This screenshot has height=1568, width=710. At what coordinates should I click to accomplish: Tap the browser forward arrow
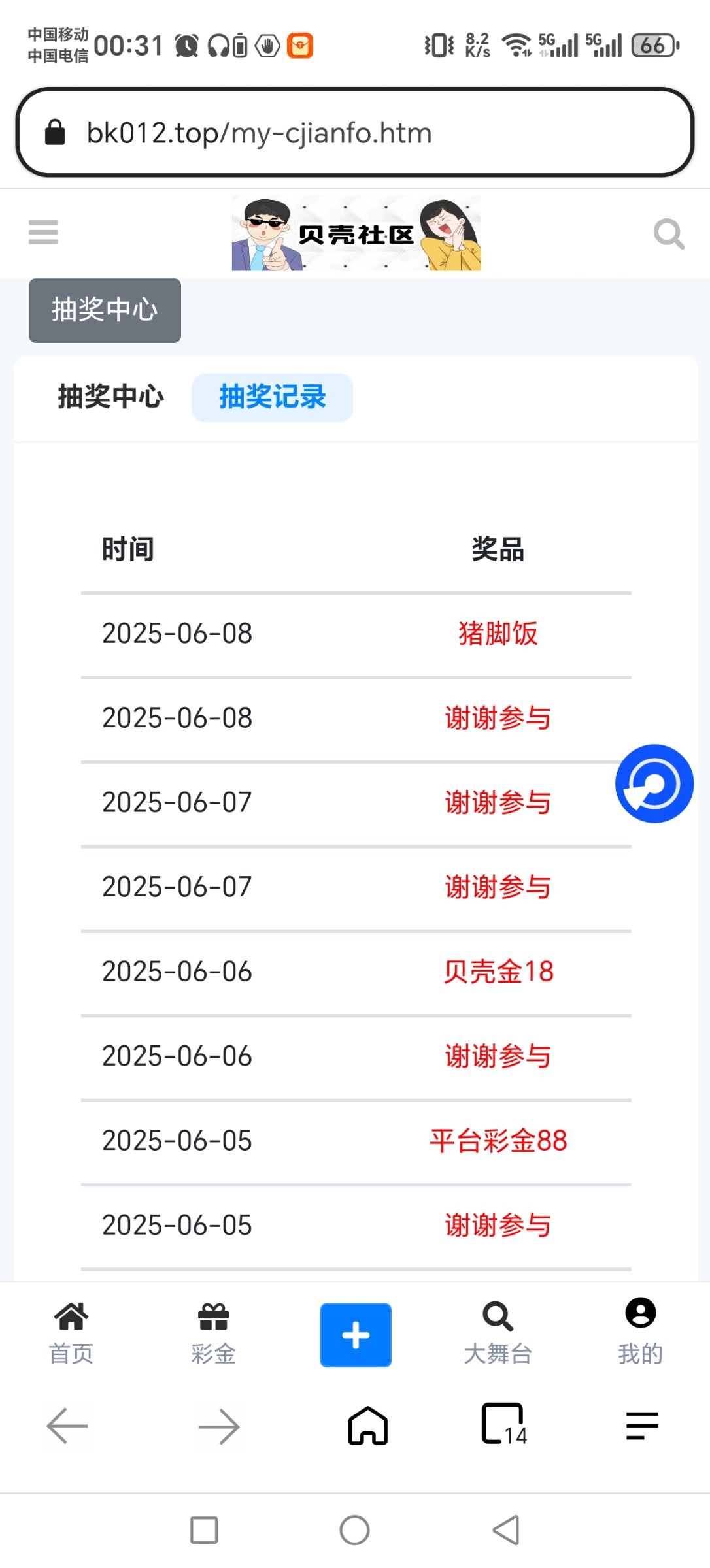click(219, 1426)
